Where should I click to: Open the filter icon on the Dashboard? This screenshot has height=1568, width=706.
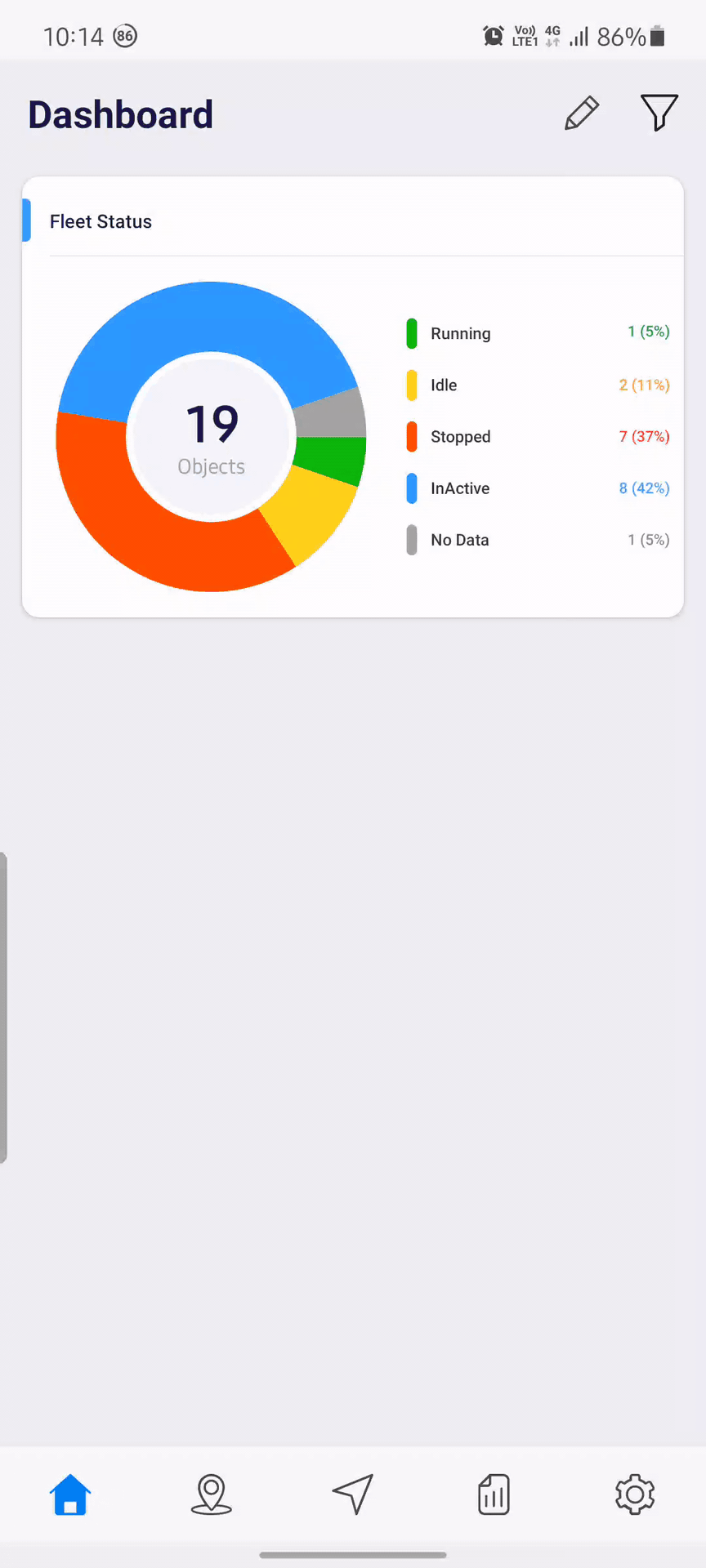(659, 114)
